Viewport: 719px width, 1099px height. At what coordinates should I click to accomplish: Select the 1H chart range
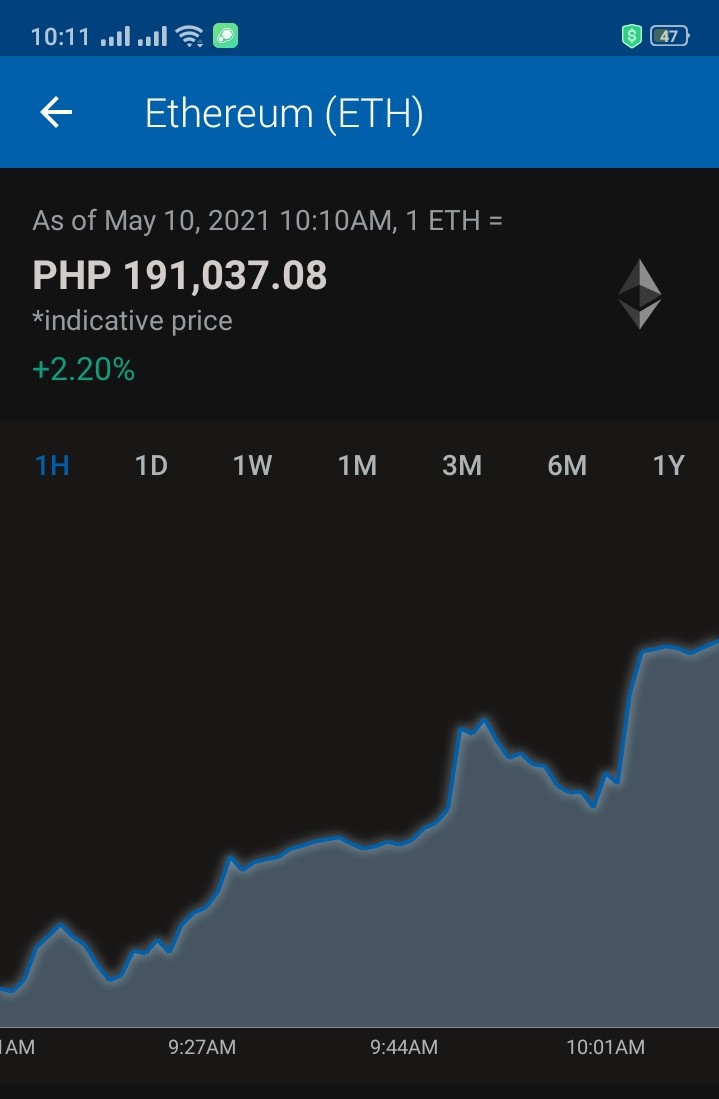coord(52,466)
